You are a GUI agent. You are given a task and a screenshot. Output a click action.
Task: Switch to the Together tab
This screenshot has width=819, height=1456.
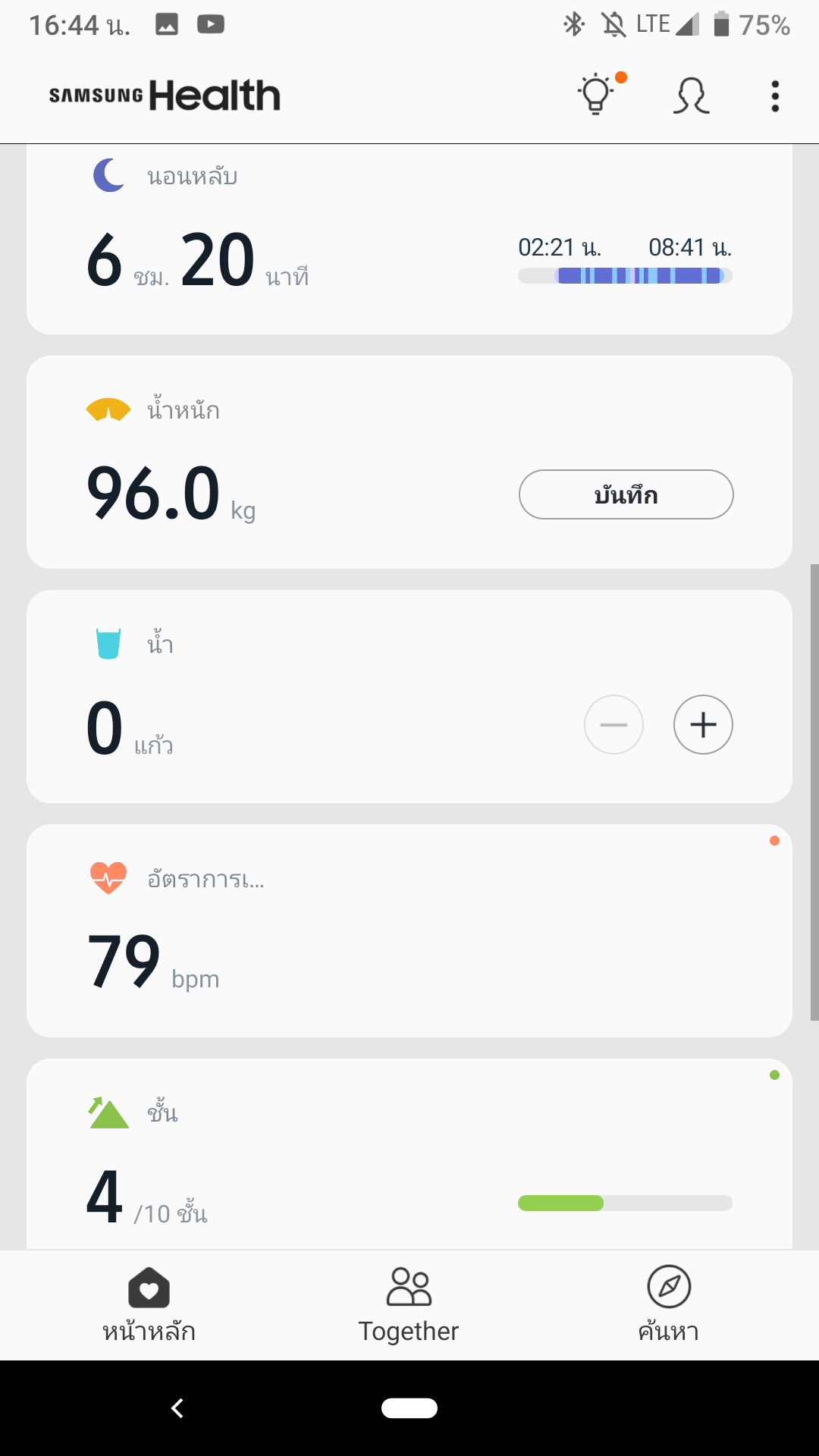pos(409,1305)
